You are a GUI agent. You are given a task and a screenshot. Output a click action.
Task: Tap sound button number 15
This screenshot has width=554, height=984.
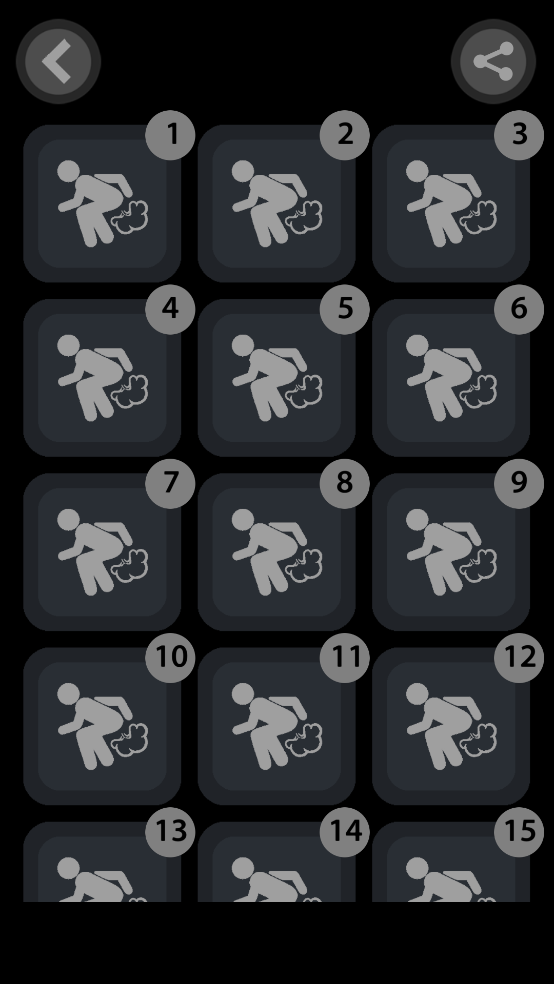coord(451,862)
